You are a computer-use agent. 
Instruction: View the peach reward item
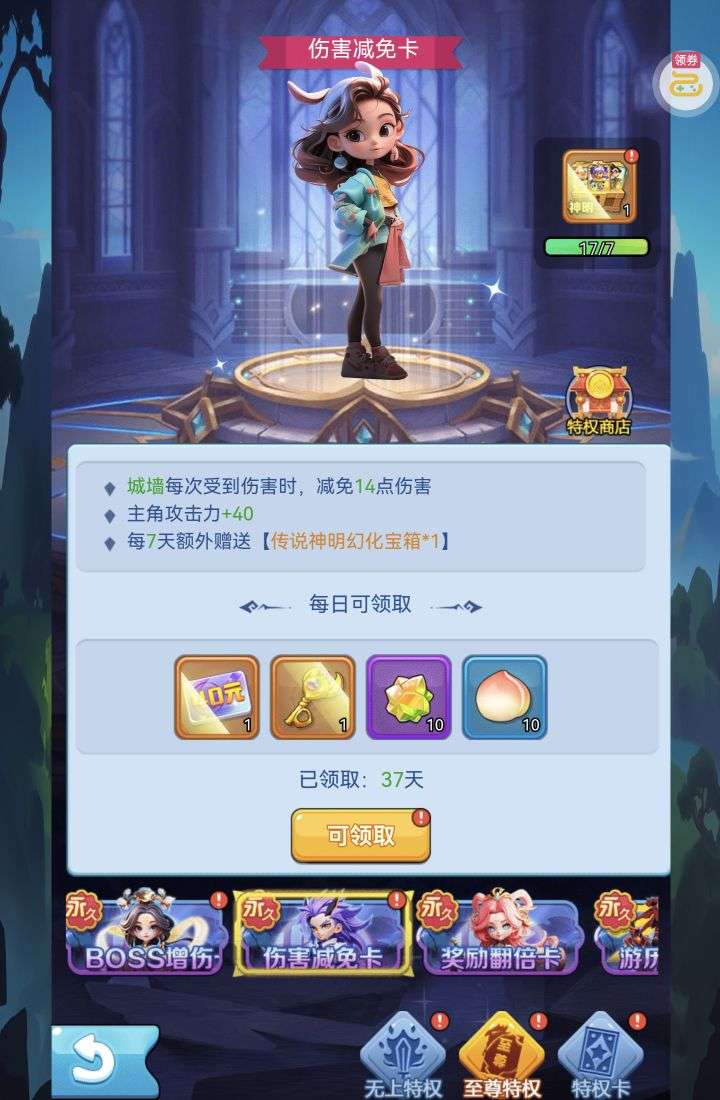(x=505, y=697)
